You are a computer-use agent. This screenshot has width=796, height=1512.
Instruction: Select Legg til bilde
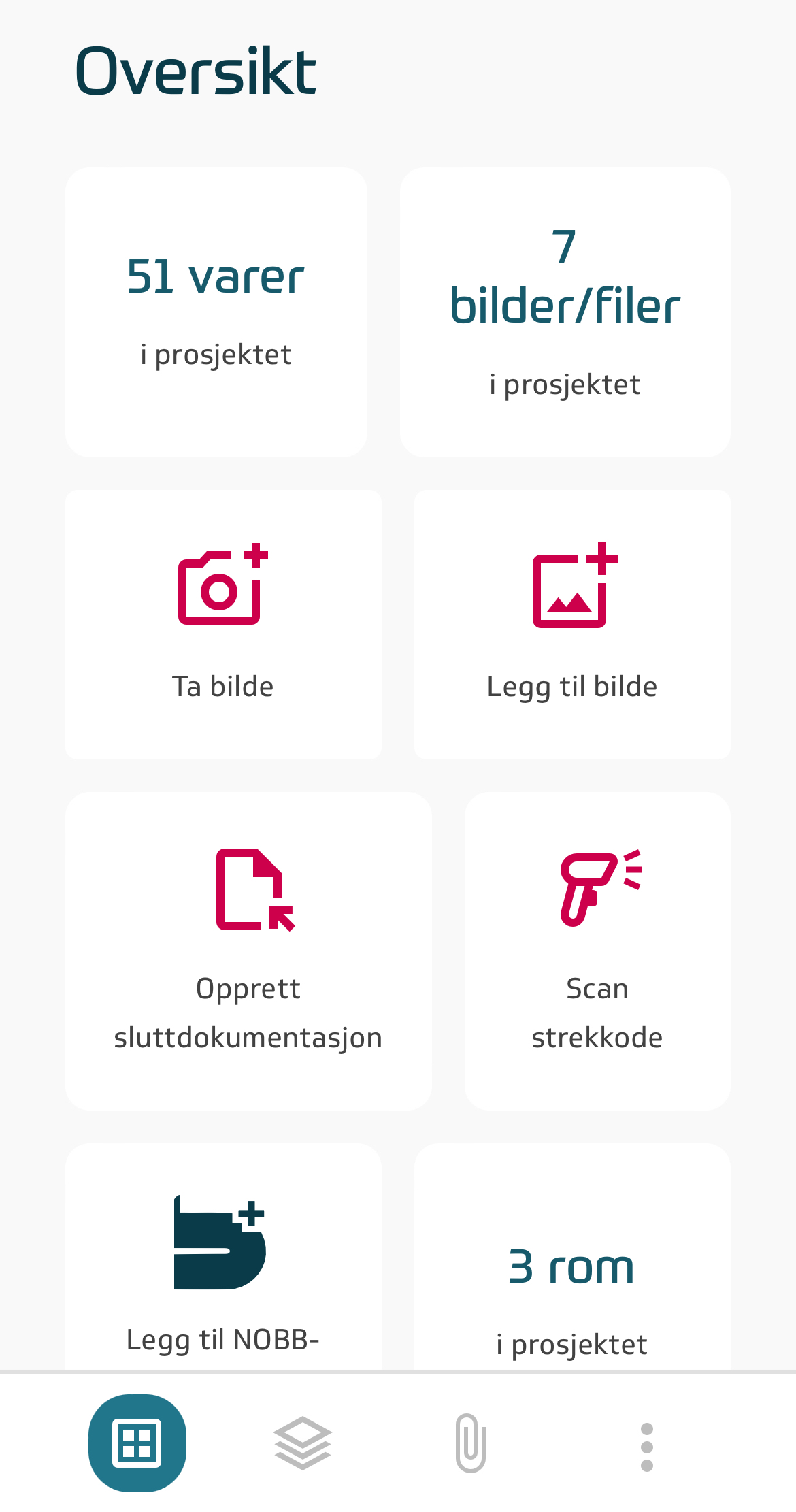point(571,623)
